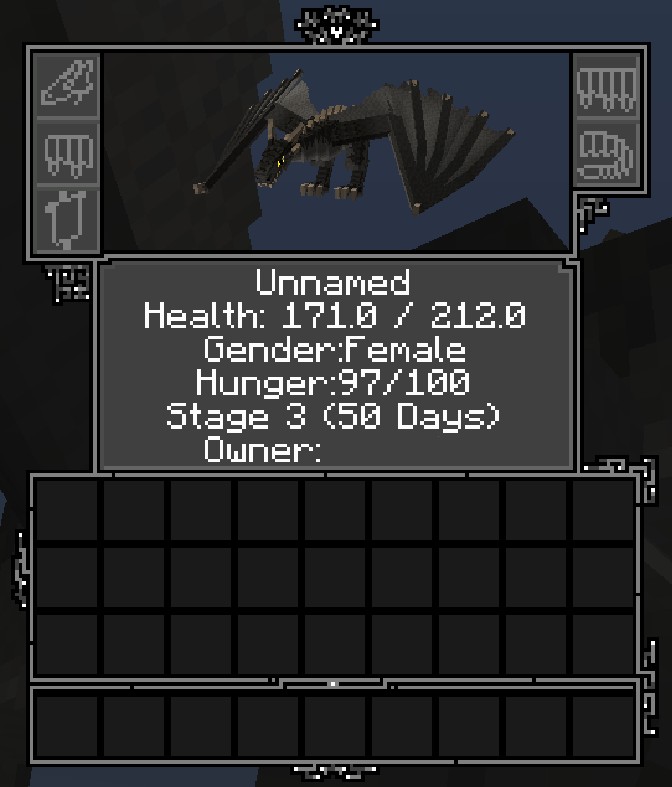
Task: Select the dragon tail armor slot
Action: pyautogui.click(x=606, y=152)
